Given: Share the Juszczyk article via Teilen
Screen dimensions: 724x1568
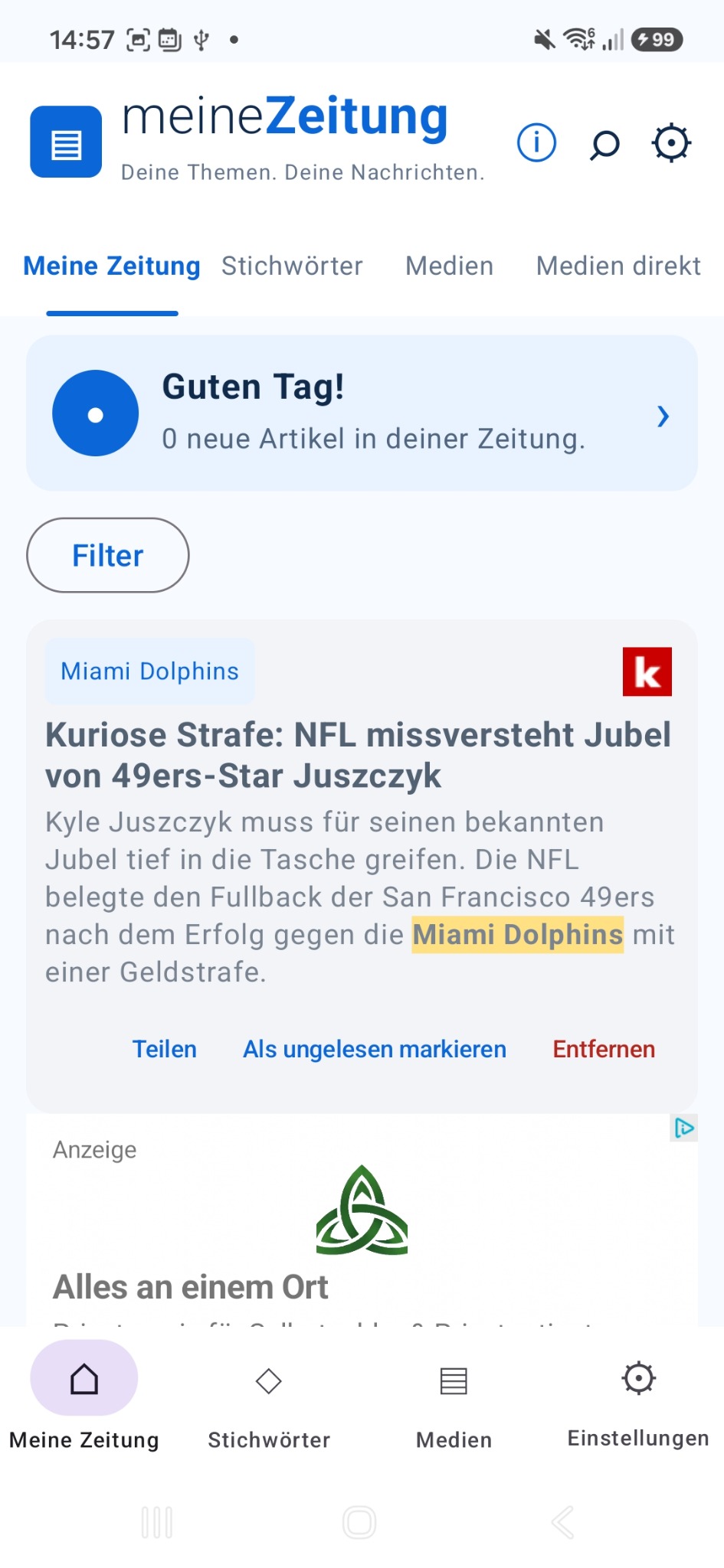Looking at the screenshot, I should (165, 1049).
